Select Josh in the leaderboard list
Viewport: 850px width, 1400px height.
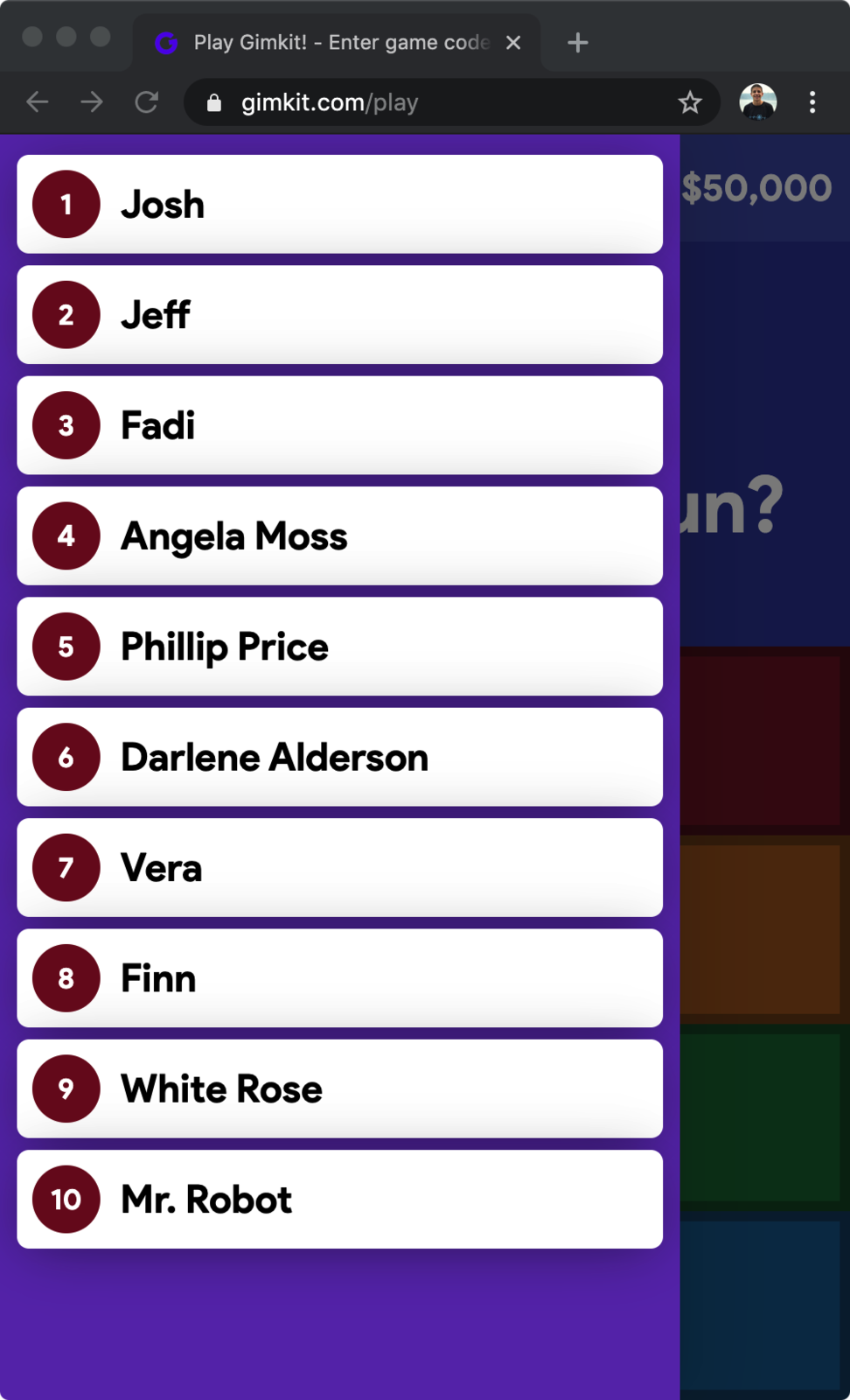coord(339,204)
